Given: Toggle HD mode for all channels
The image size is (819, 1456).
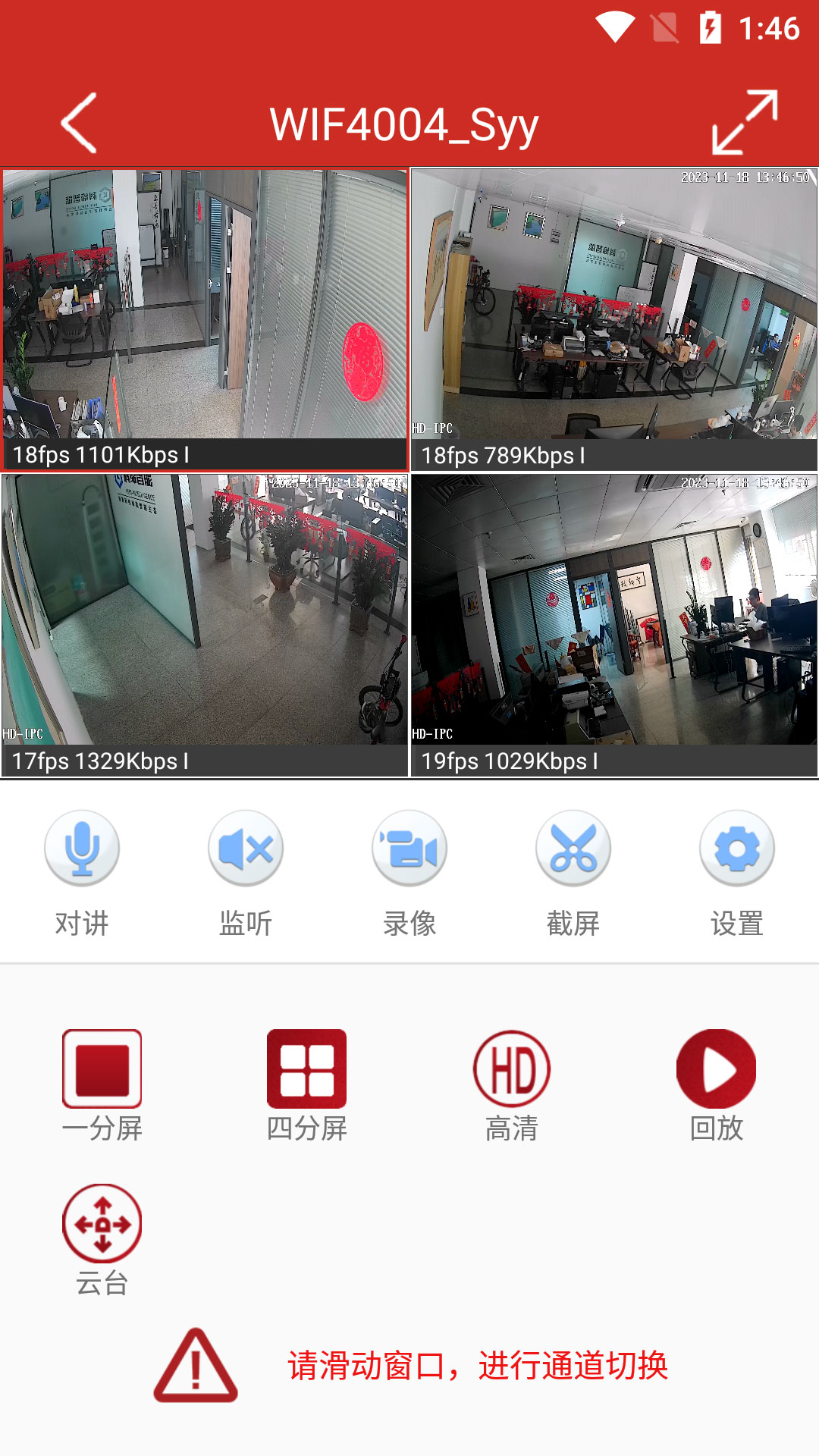Looking at the screenshot, I should (x=511, y=1068).
